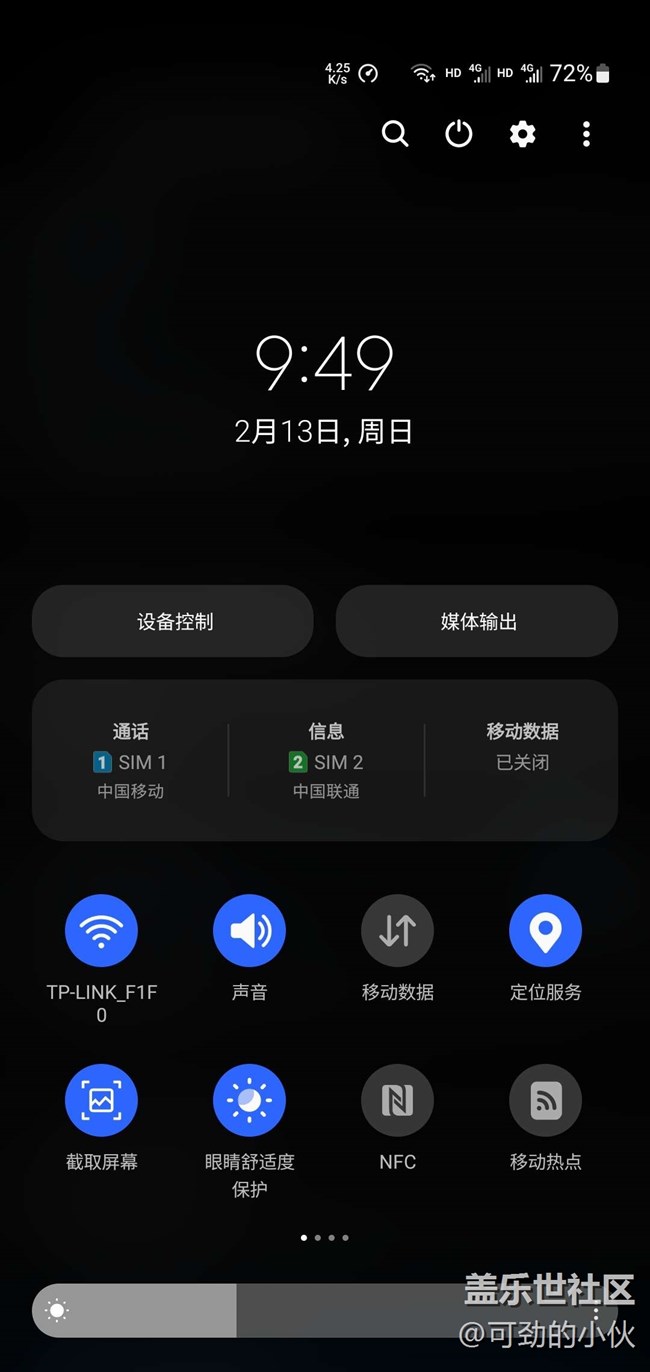
Task: Toggle the TP-LINK_F1F0 Wi-Fi tile
Action: [x=101, y=931]
